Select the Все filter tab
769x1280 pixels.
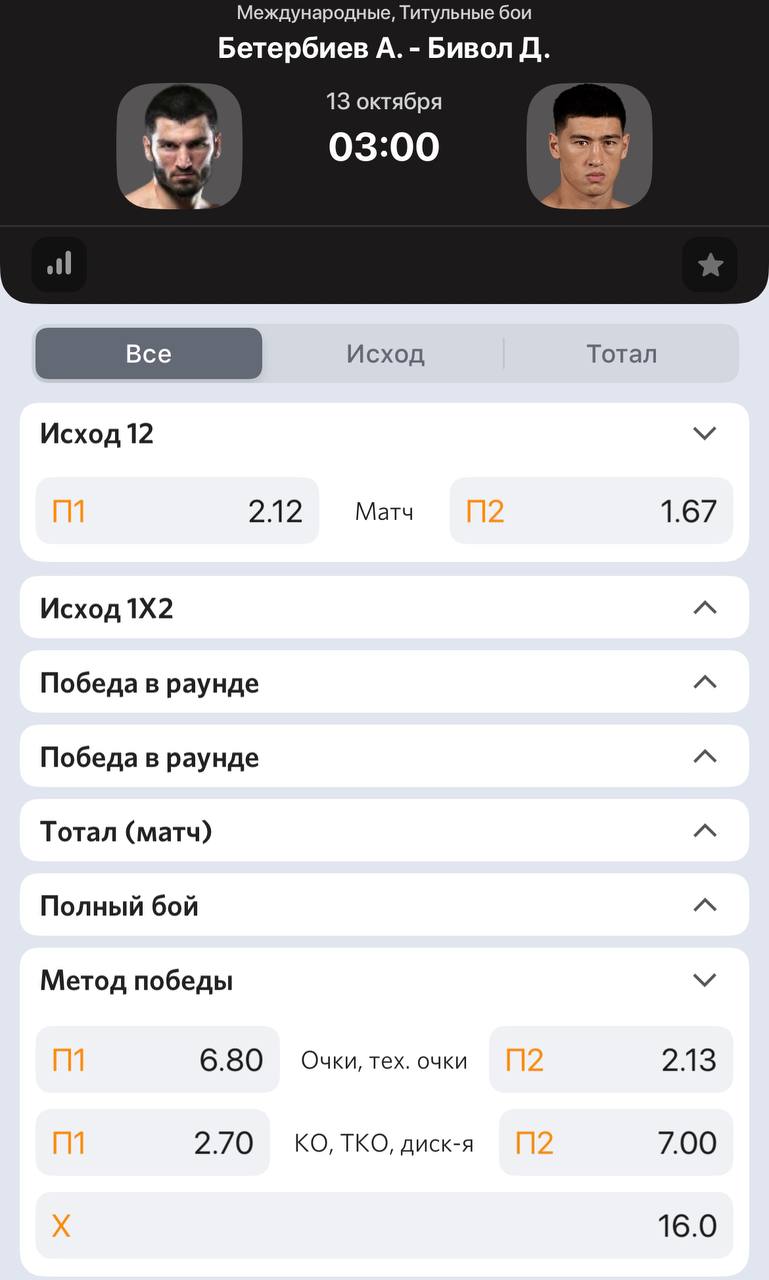pos(148,353)
